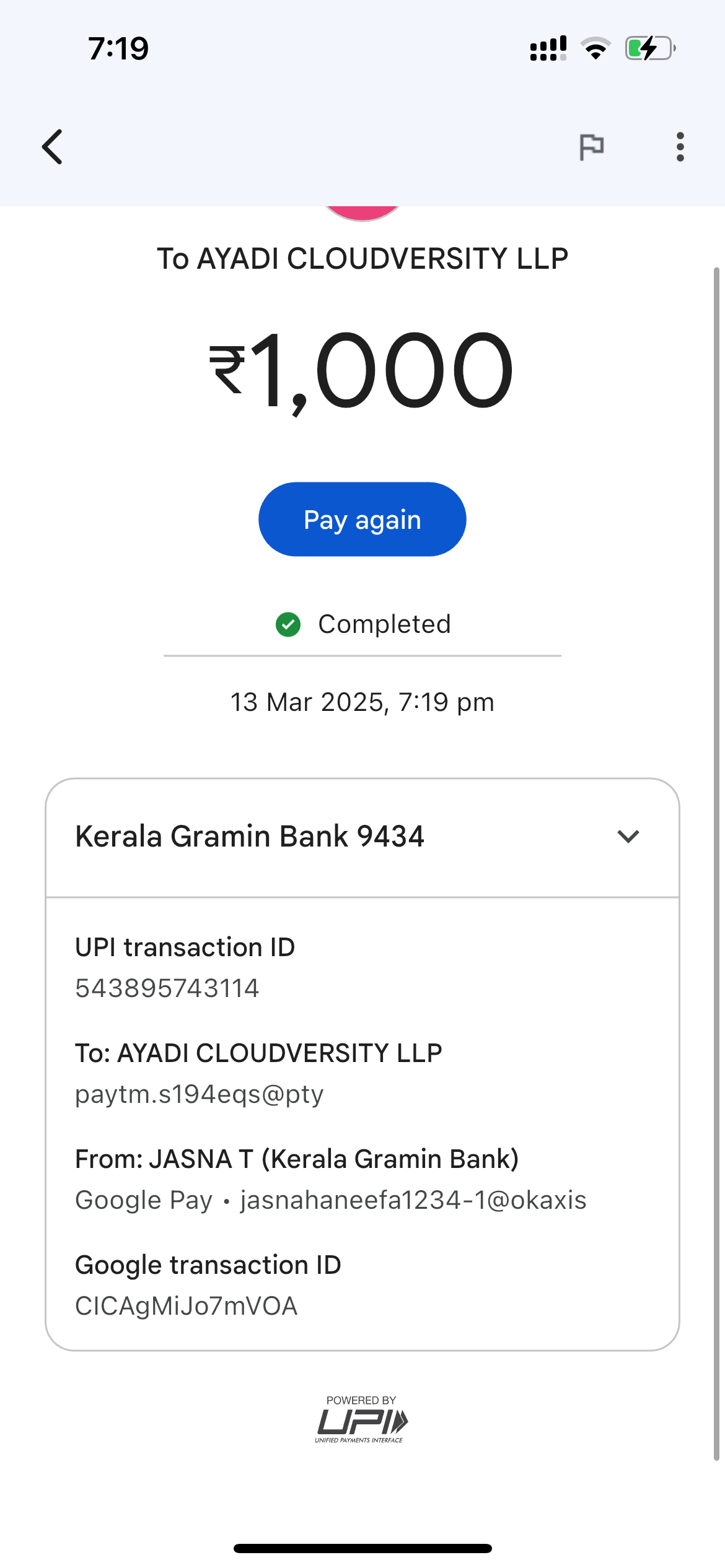This screenshot has width=725, height=1568.
Task: Tap the Pay again button
Action: 362,519
